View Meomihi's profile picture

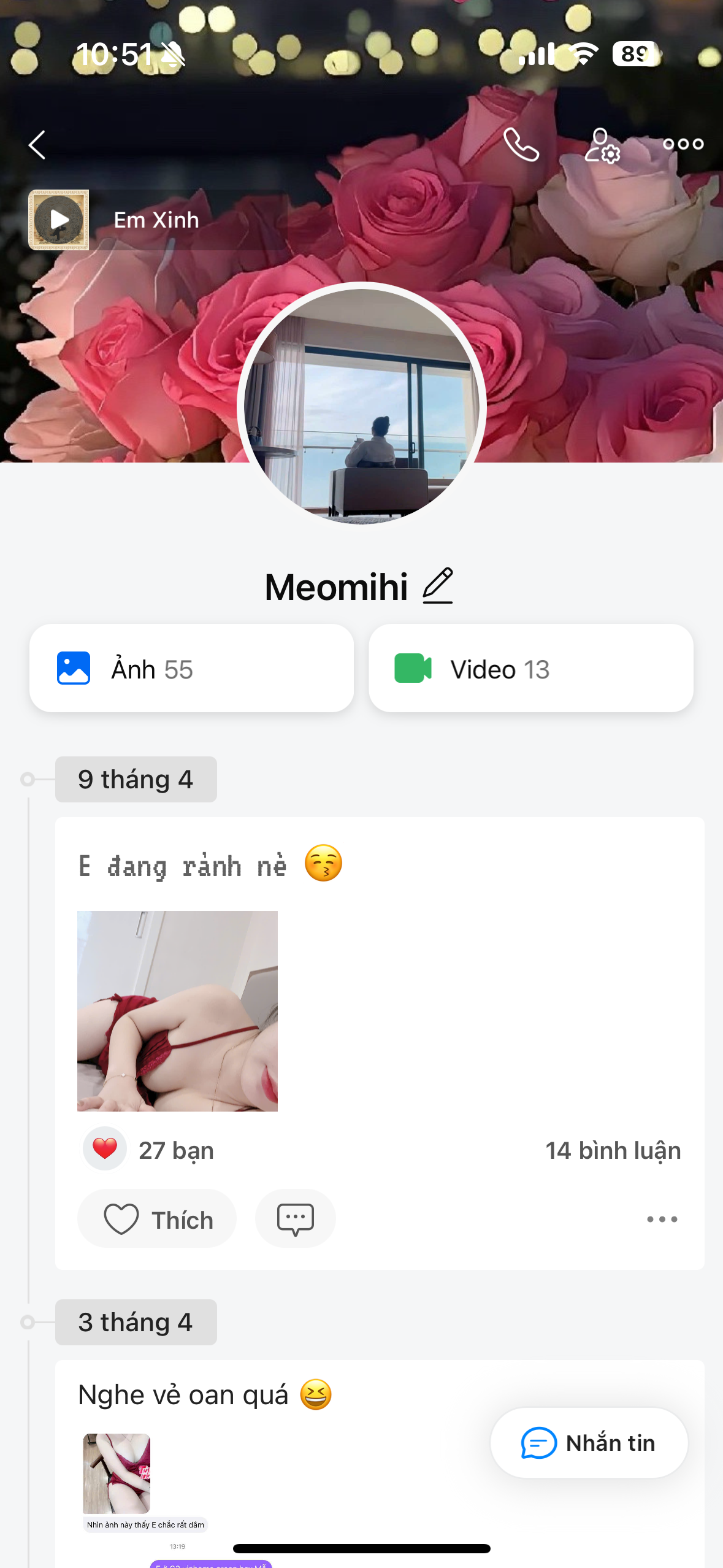point(362,405)
